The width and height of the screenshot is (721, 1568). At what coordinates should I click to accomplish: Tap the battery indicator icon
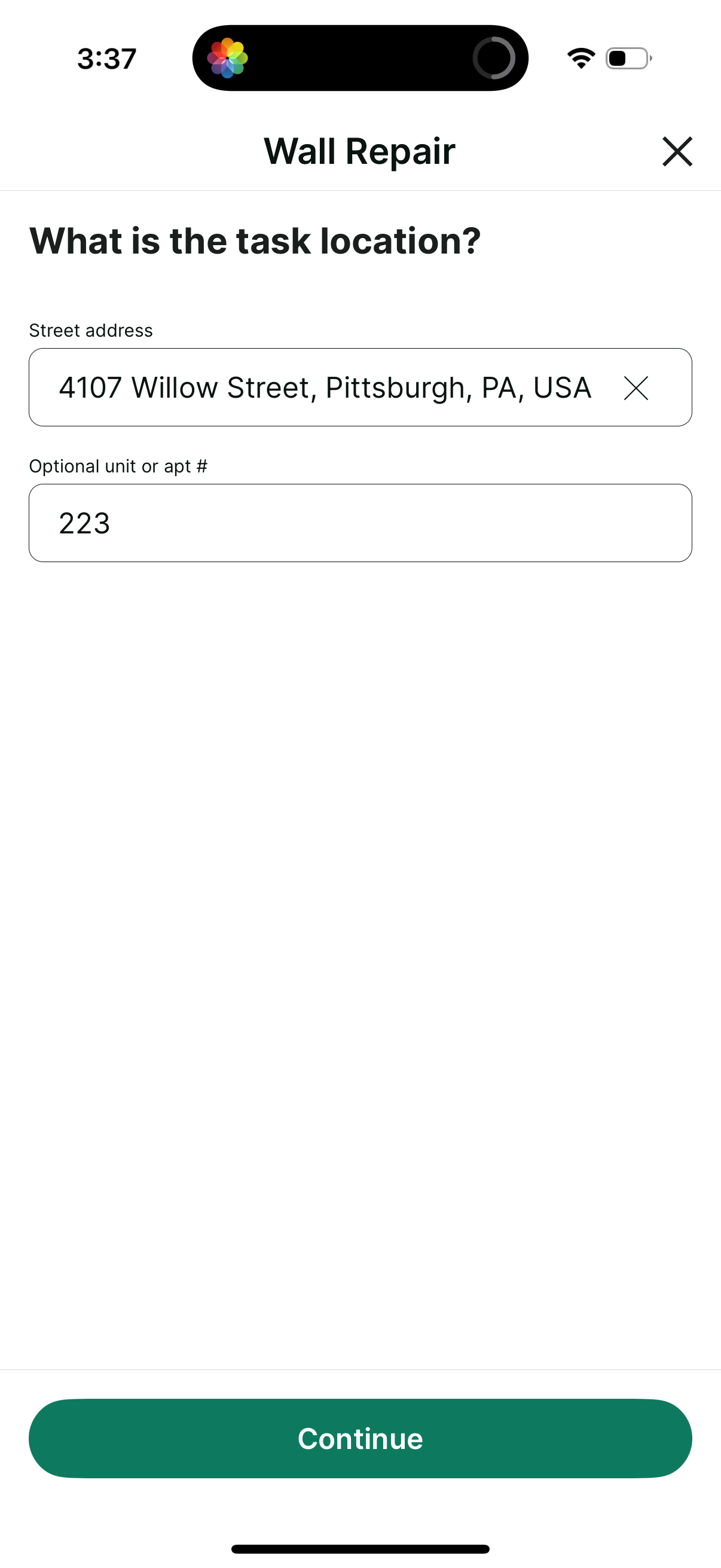coord(627,57)
